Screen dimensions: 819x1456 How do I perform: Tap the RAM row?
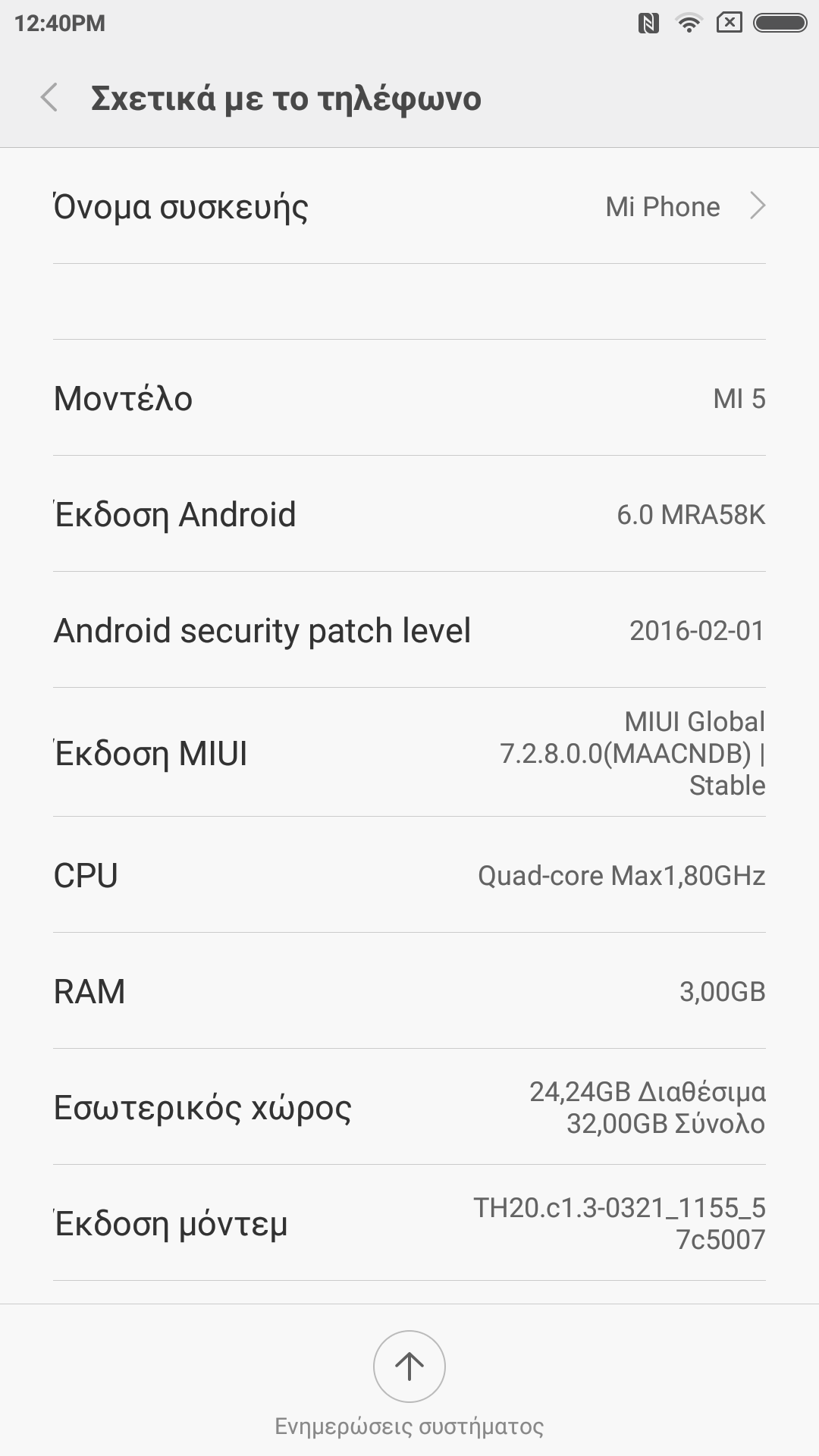tap(409, 991)
